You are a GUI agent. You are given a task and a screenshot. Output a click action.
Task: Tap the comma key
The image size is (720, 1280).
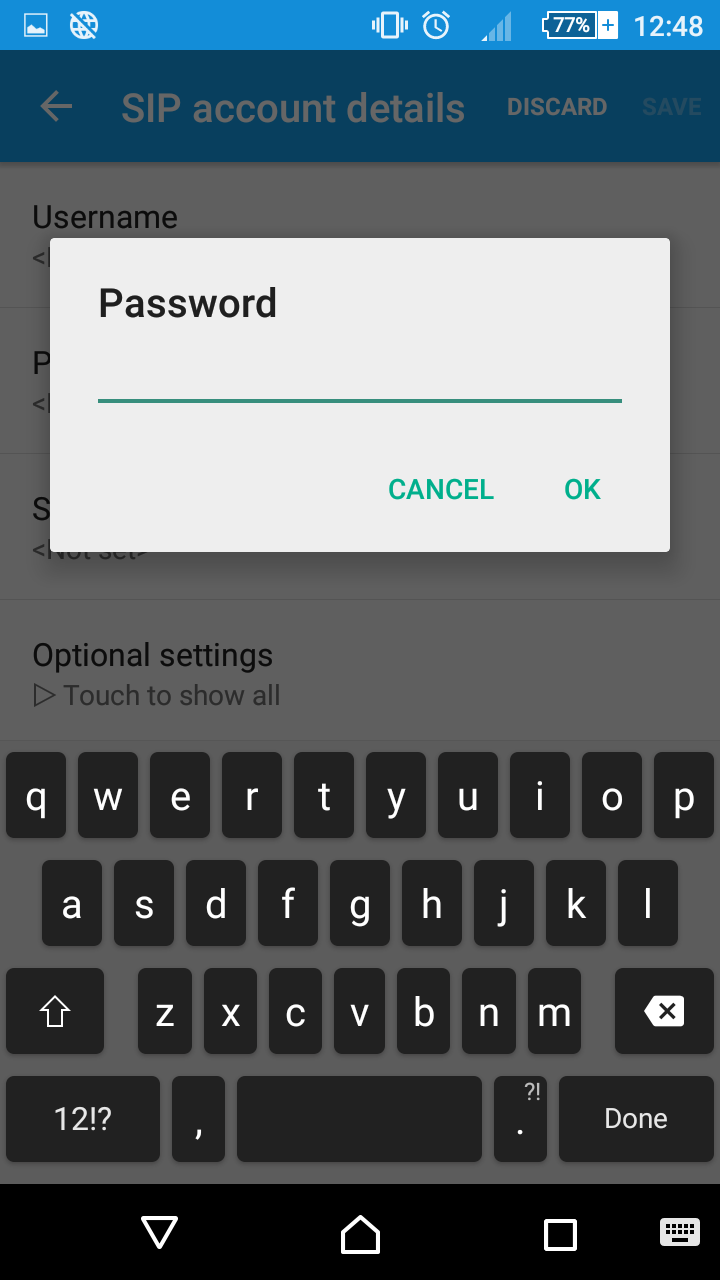(198, 1118)
